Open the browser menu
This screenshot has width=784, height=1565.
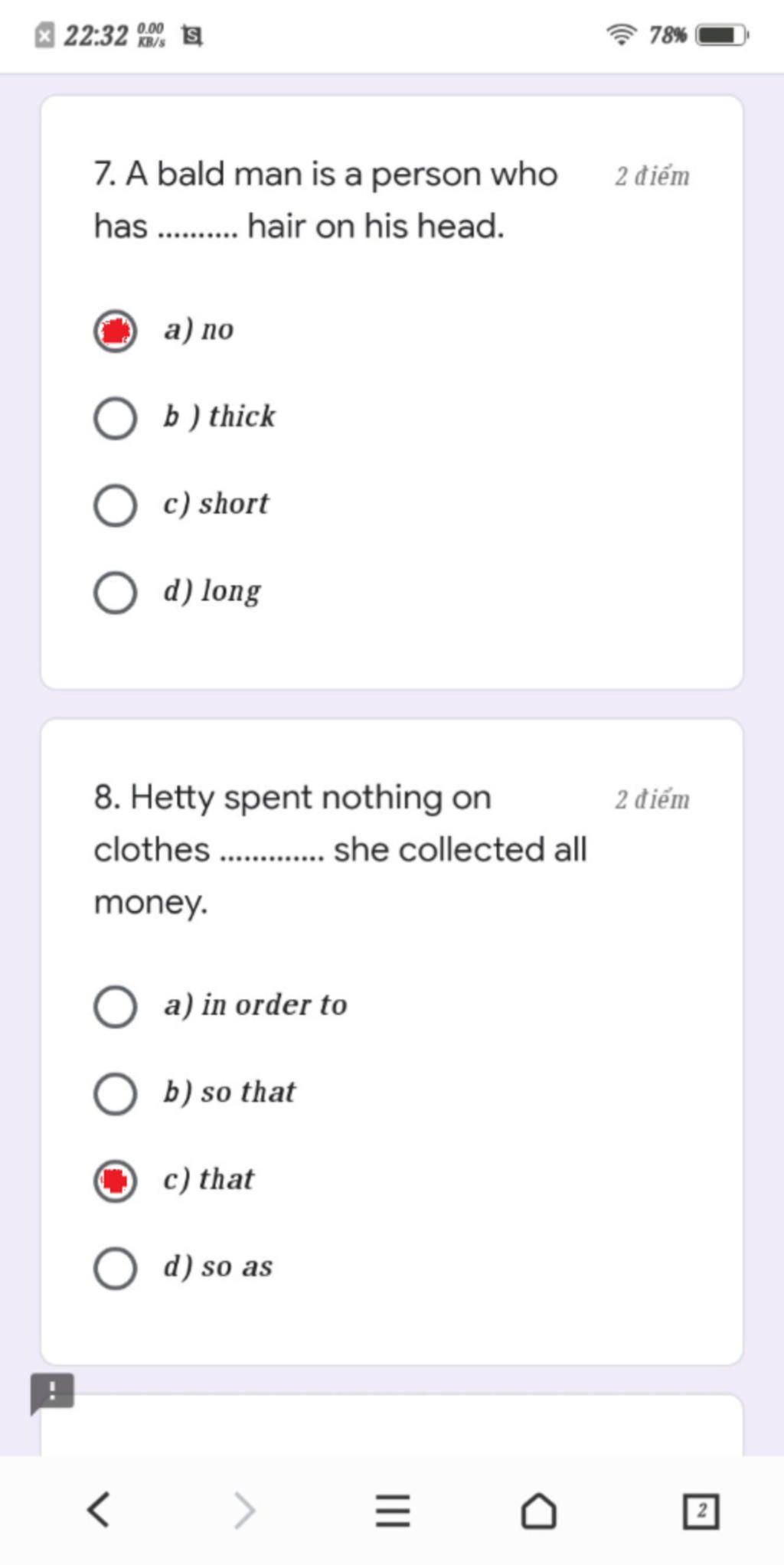[x=393, y=1511]
